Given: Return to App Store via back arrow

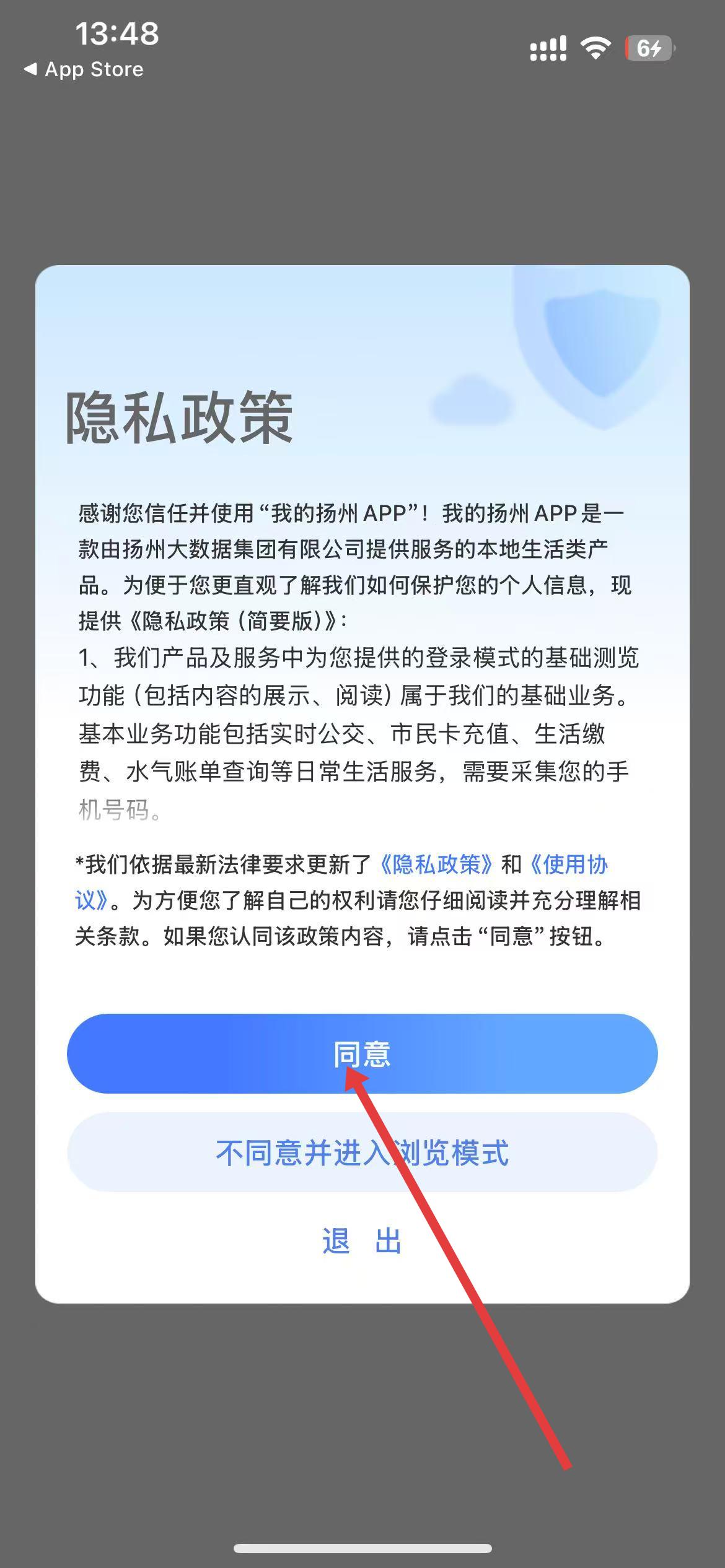Looking at the screenshot, I should click(83, 69).
